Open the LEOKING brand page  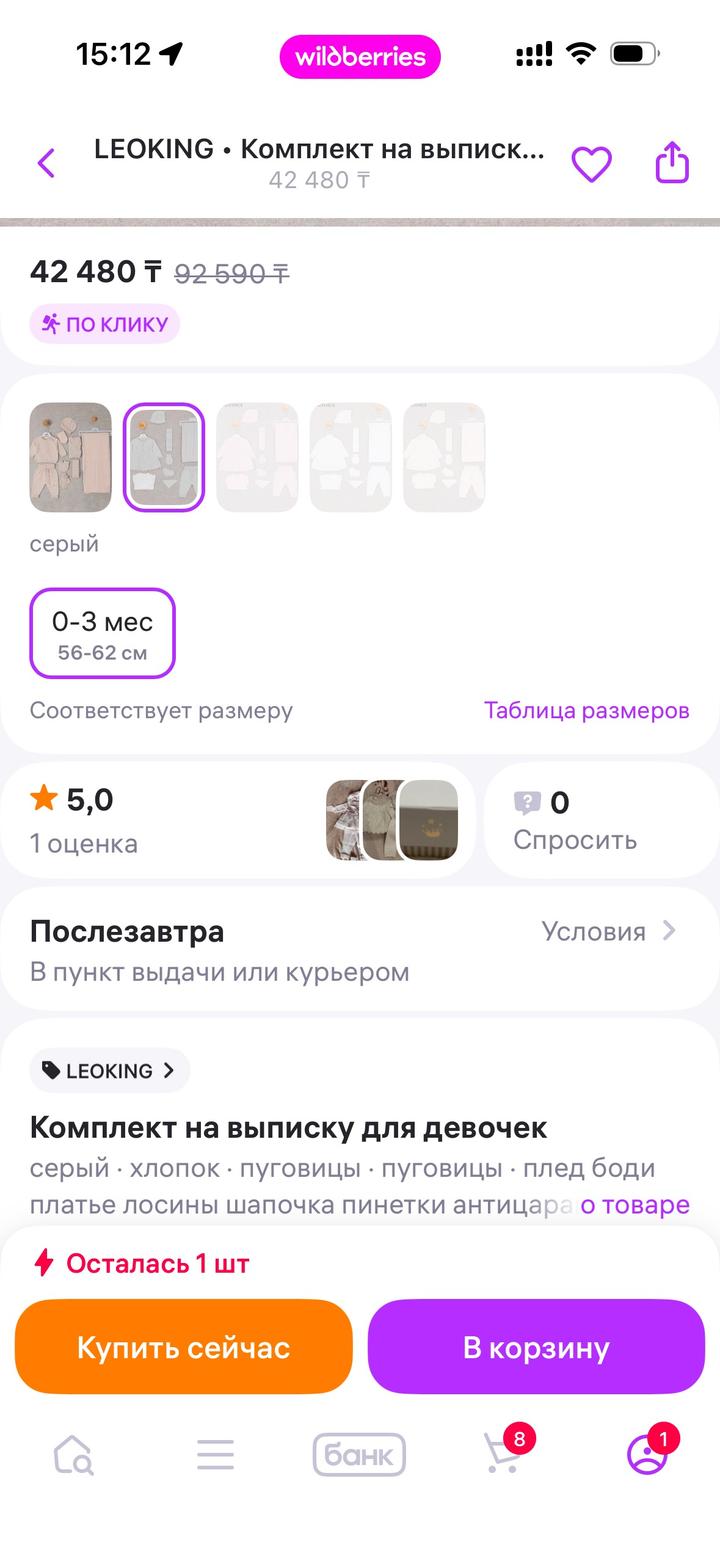(x=109, y=1070)
